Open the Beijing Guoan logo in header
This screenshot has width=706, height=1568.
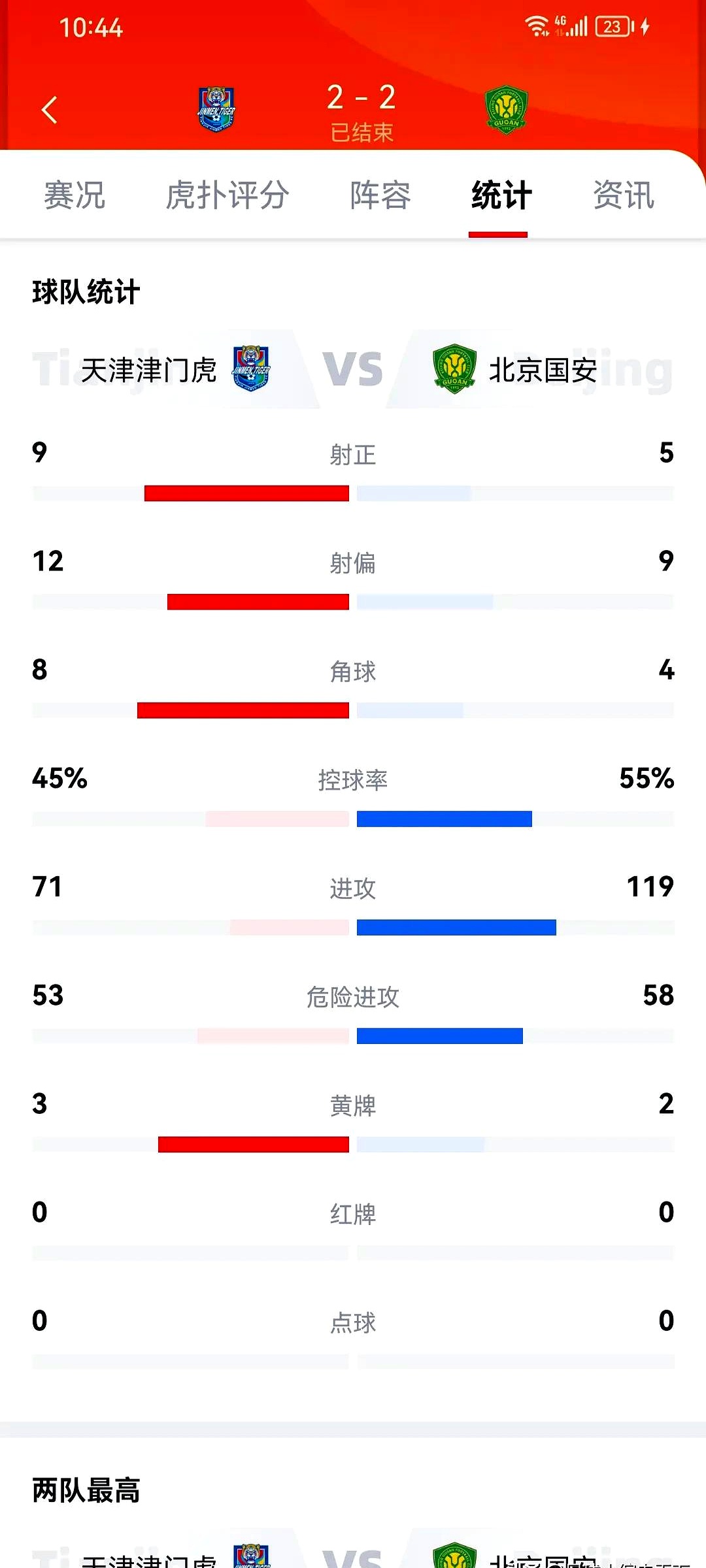506,110
